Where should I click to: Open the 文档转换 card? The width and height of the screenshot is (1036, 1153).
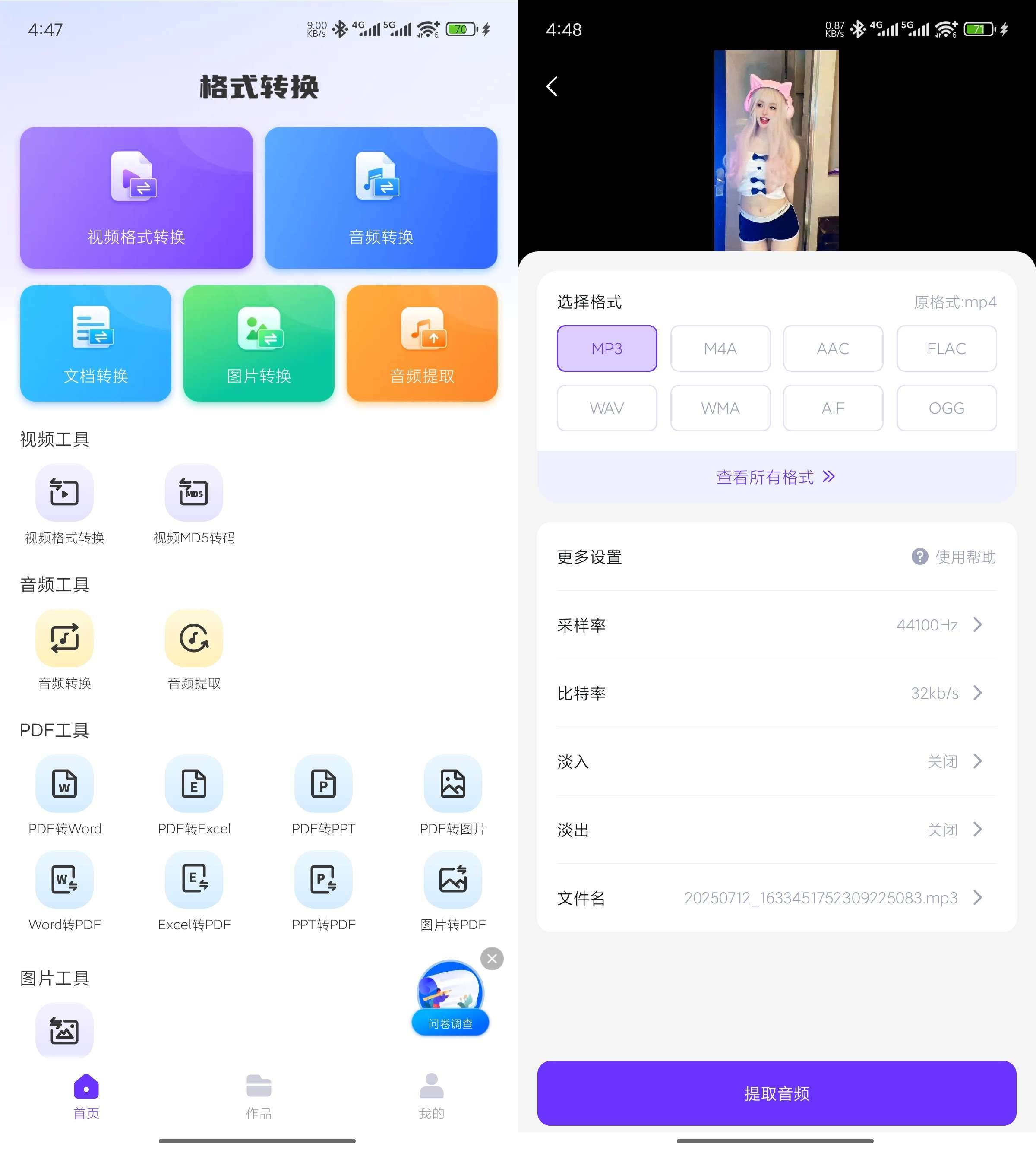[96, 343]
